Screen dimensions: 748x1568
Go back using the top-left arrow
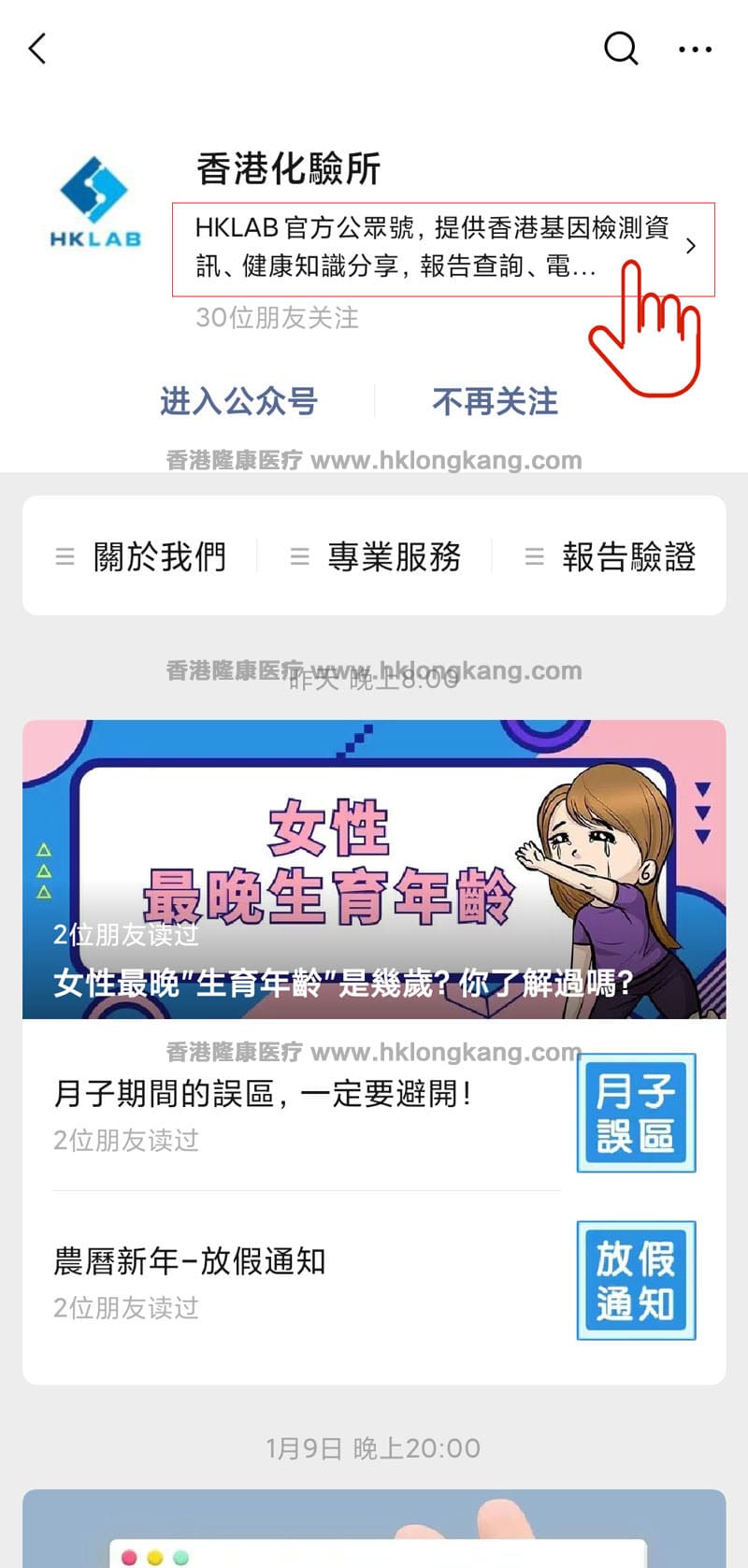click(x=37, y=49)
